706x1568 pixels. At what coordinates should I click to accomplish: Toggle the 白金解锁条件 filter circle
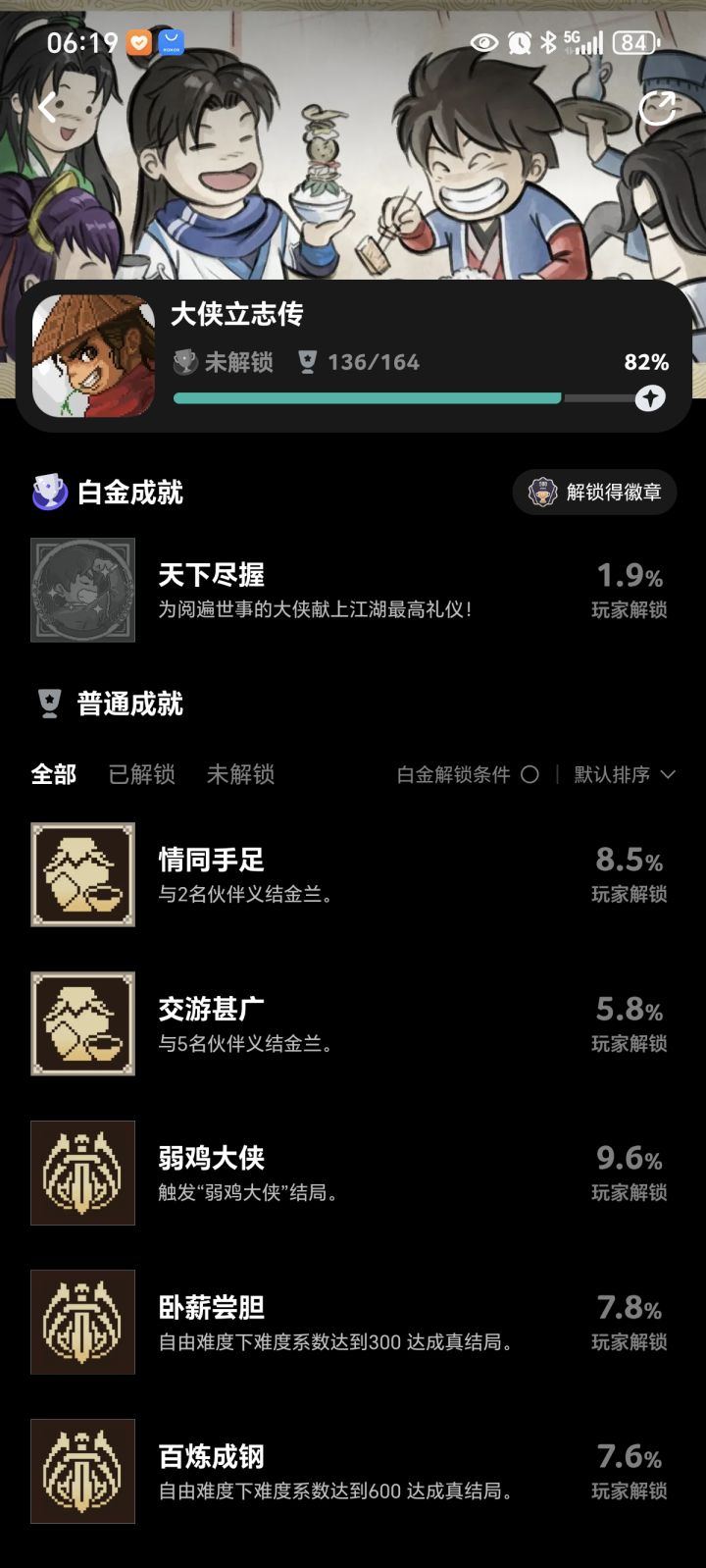click(x=529, y=774)
